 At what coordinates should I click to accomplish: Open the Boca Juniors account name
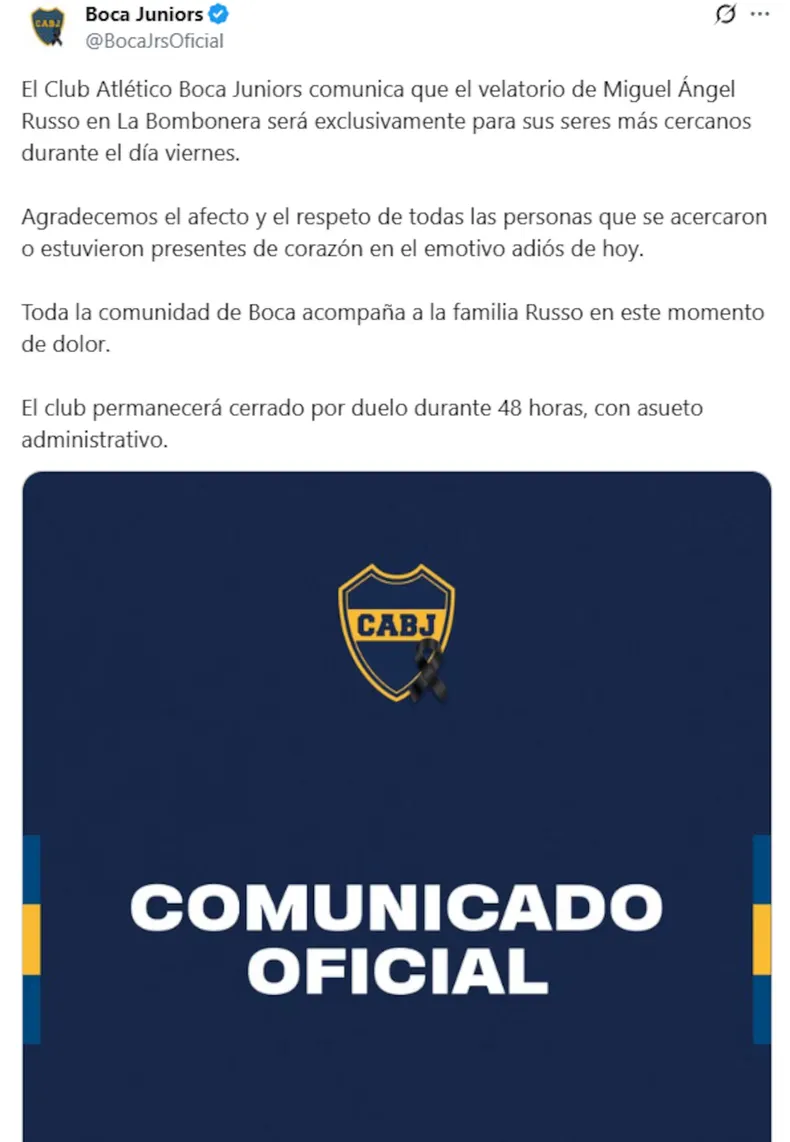pos(144,14)
